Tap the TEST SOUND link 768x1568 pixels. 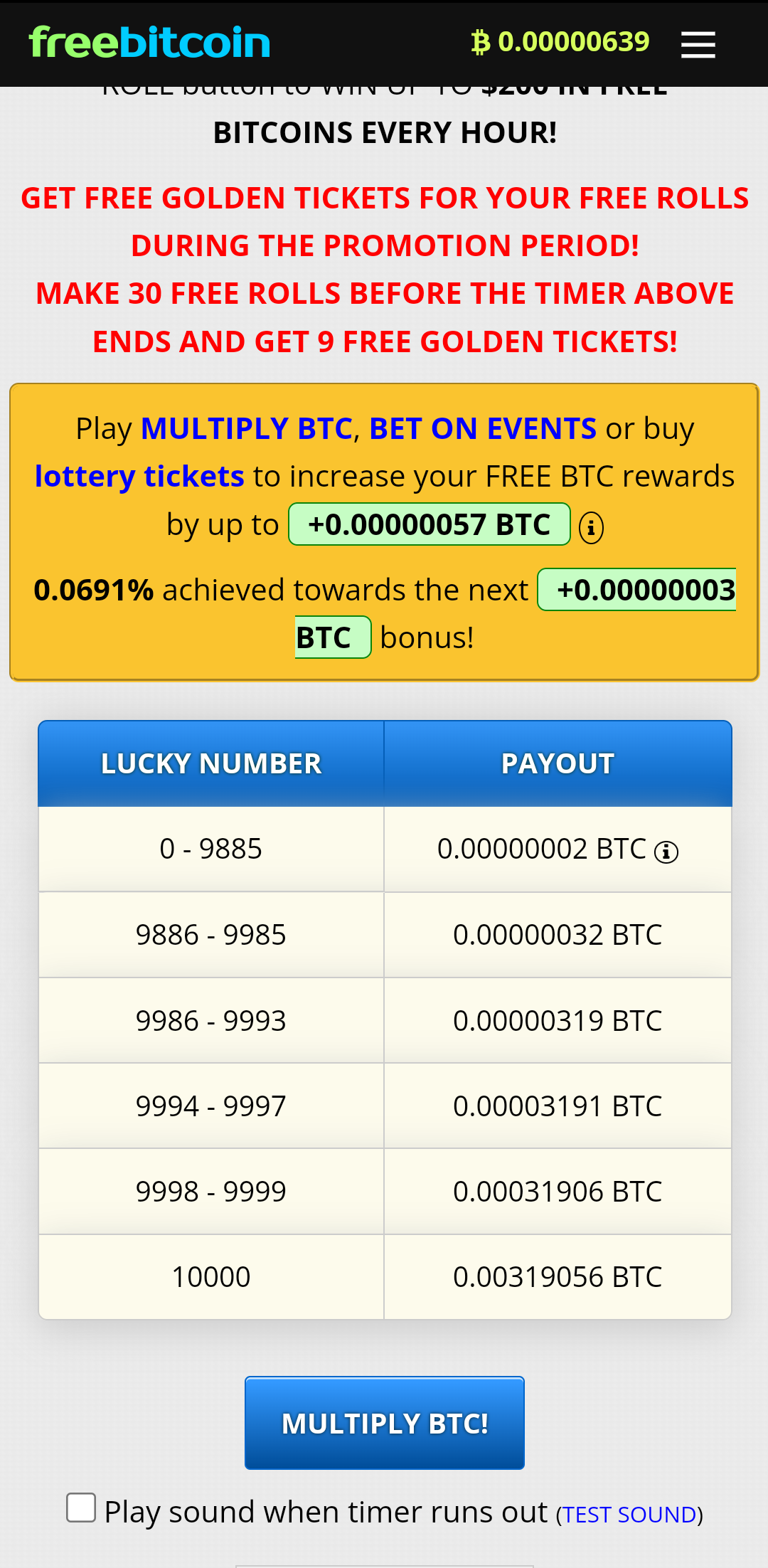pyautogui.click(x=629, y=1515)
